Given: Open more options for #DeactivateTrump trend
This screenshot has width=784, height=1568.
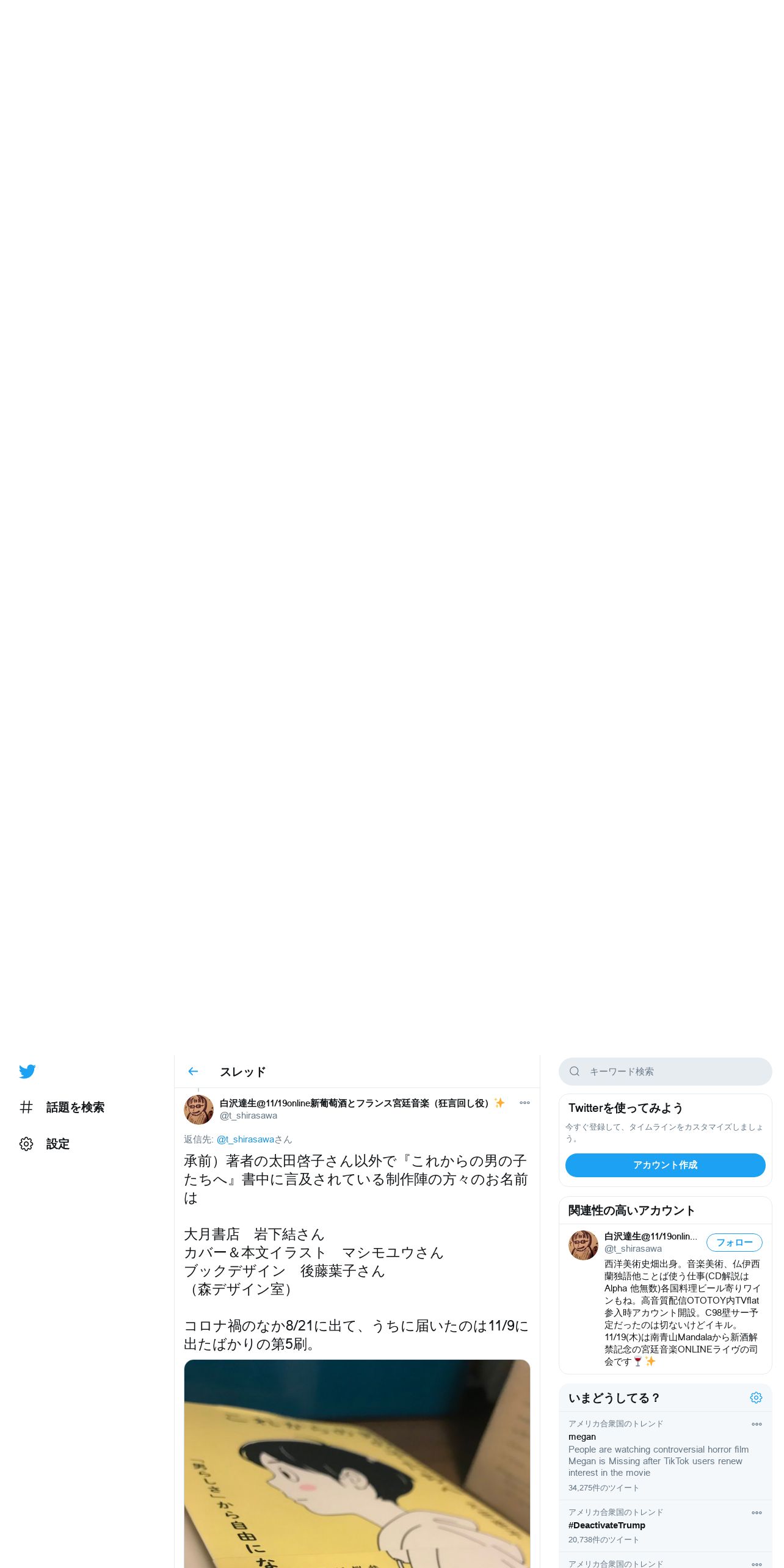Looking at the screenshot, I should click(x=757, y=1512).
